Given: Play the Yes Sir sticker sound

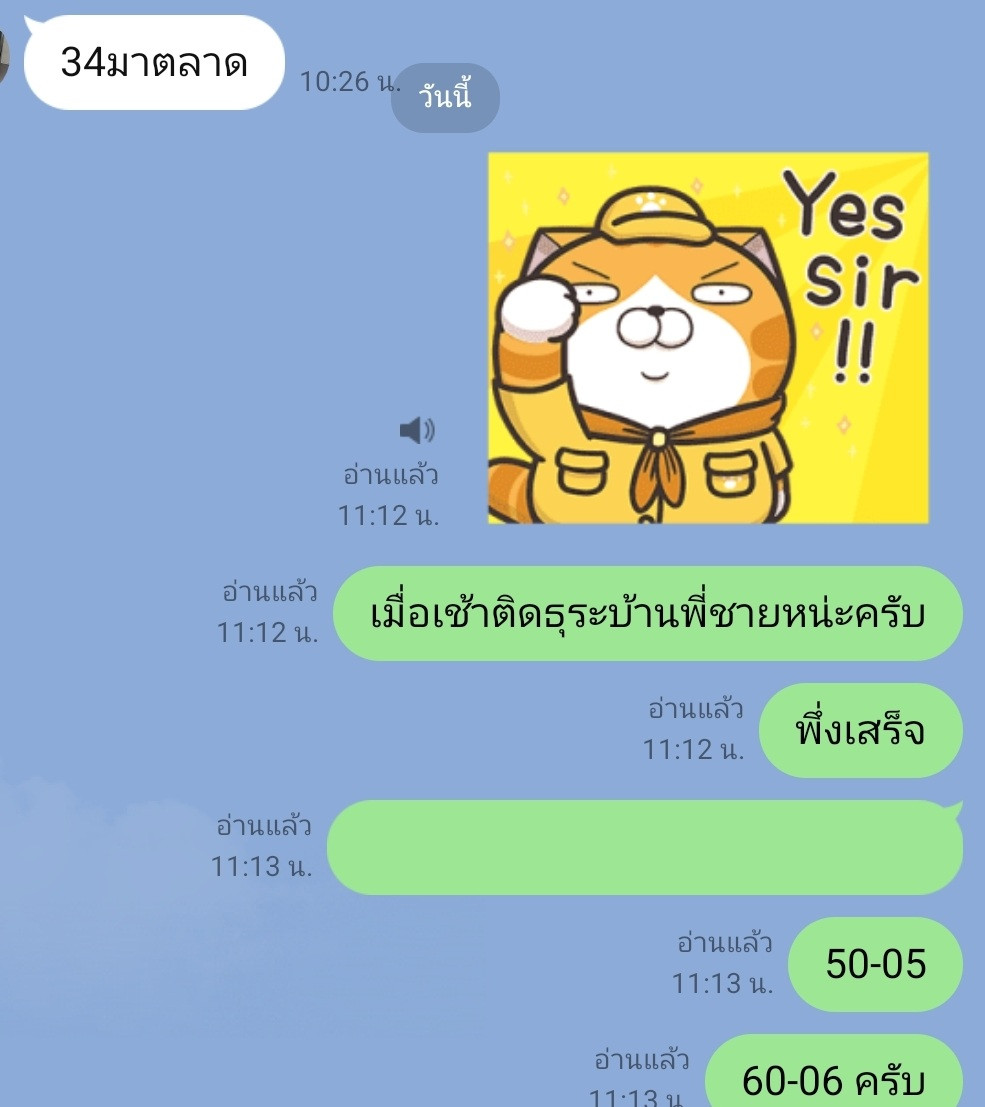Looking at the screenshot, I should [417, 431].
